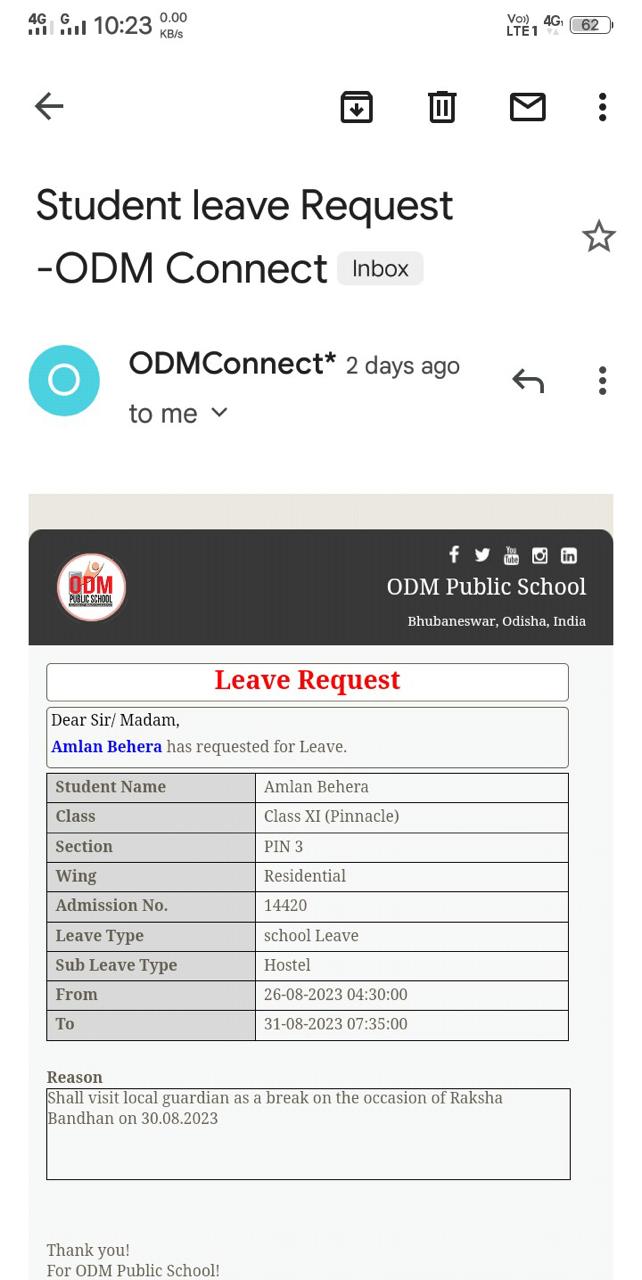Open ODM Public School's Facebook link
Viewport: 642px width, 1280px height.
(x=454, y=555)
